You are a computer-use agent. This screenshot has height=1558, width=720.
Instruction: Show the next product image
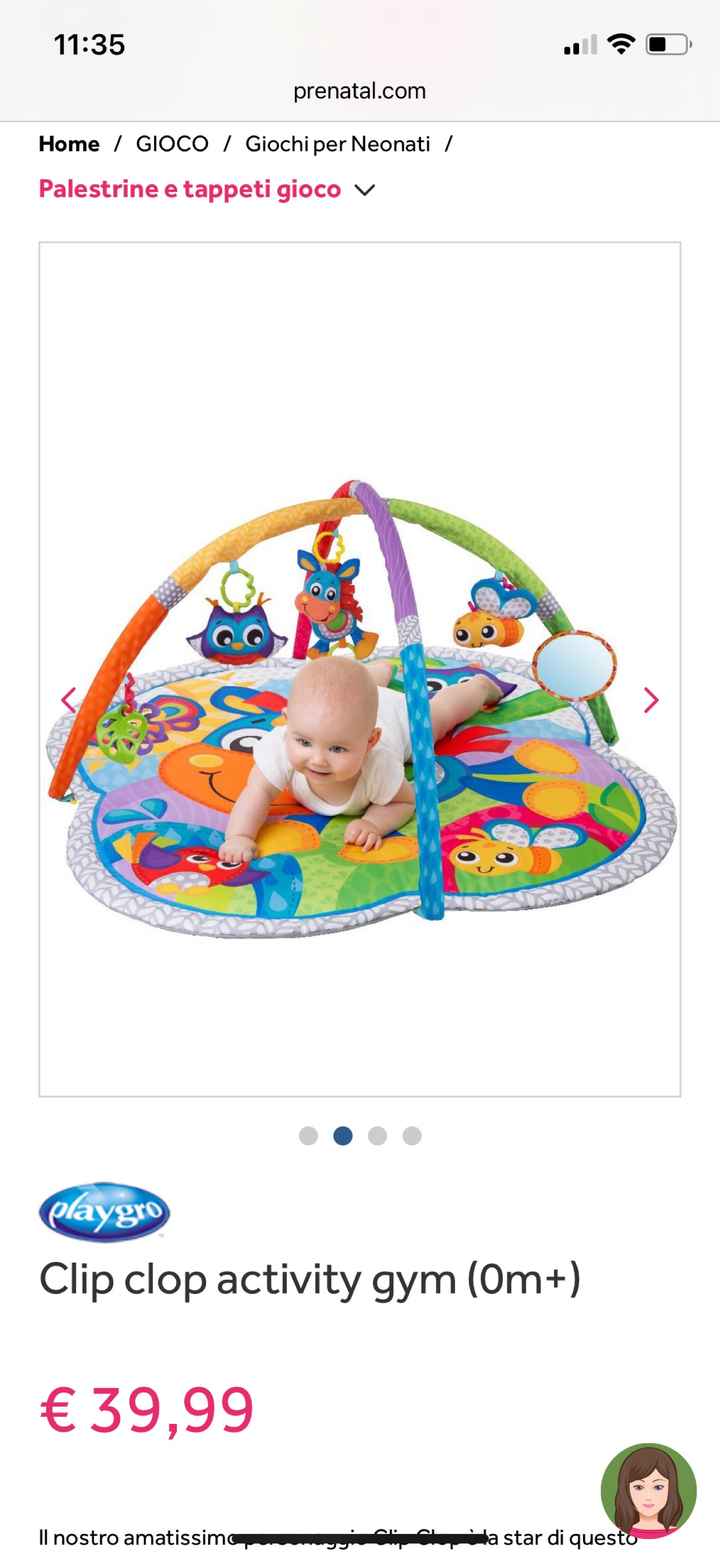click(x=651, y=700)
